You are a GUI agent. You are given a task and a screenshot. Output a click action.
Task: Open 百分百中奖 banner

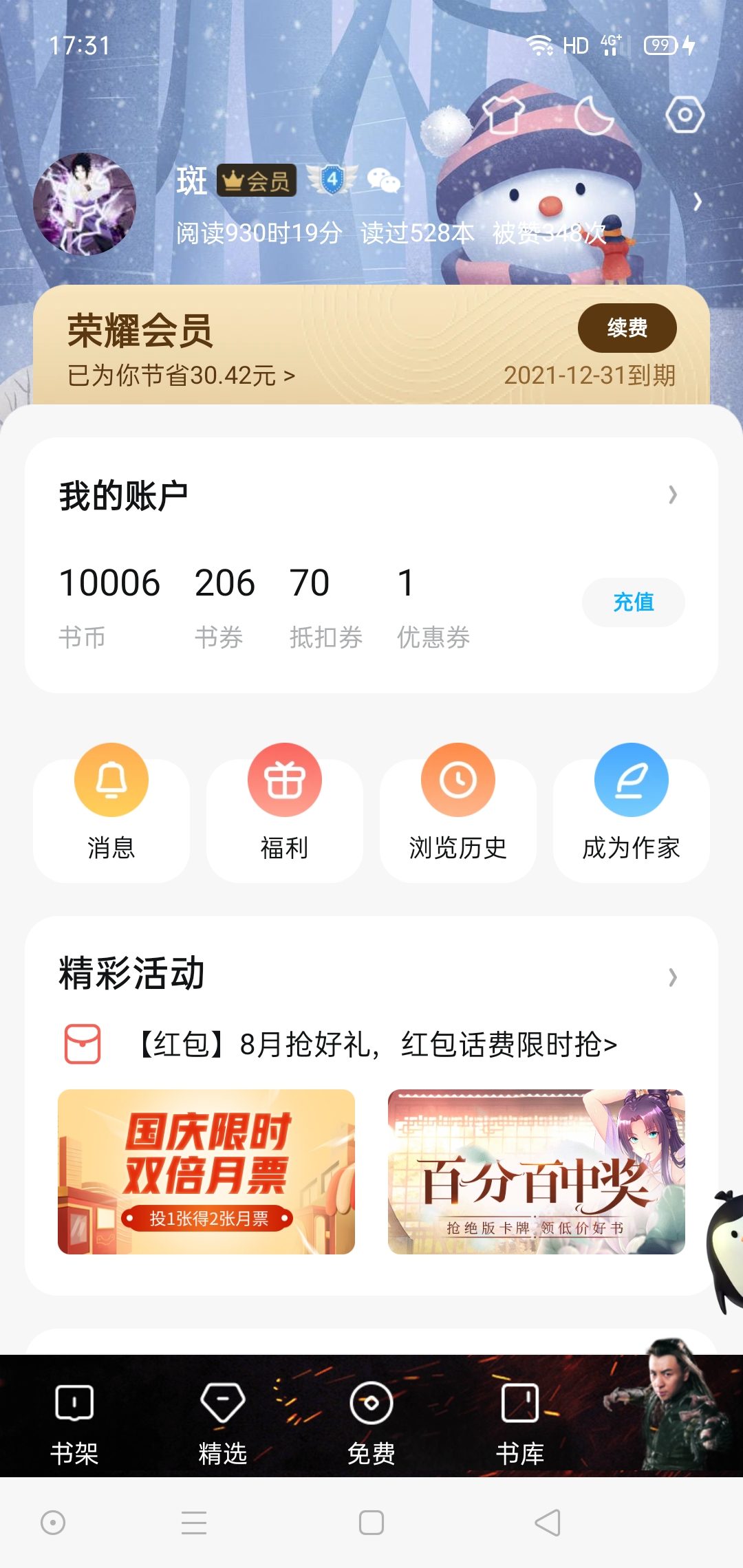(x=537, y=1171)
